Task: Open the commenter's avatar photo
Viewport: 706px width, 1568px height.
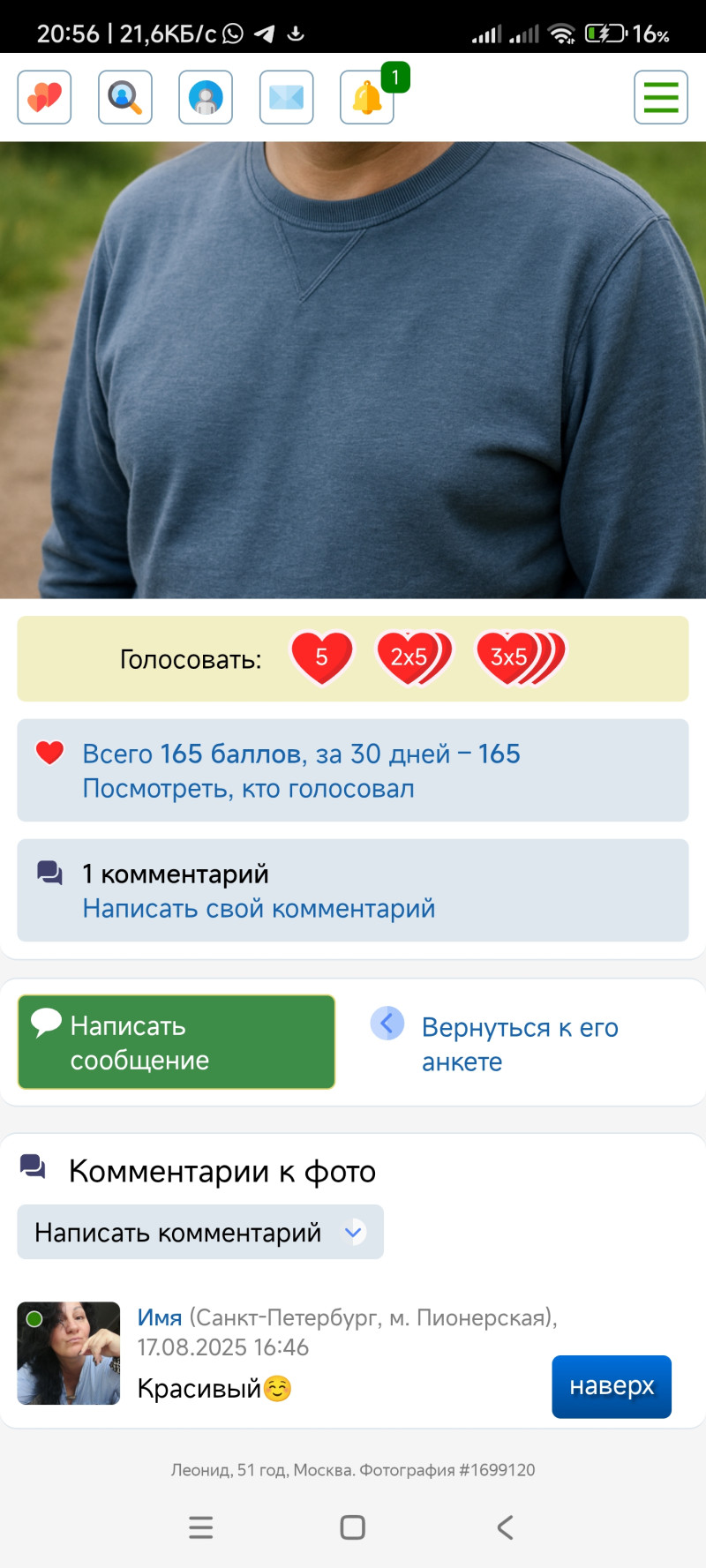Action: pyautogui.click(x=69, y=1353)
